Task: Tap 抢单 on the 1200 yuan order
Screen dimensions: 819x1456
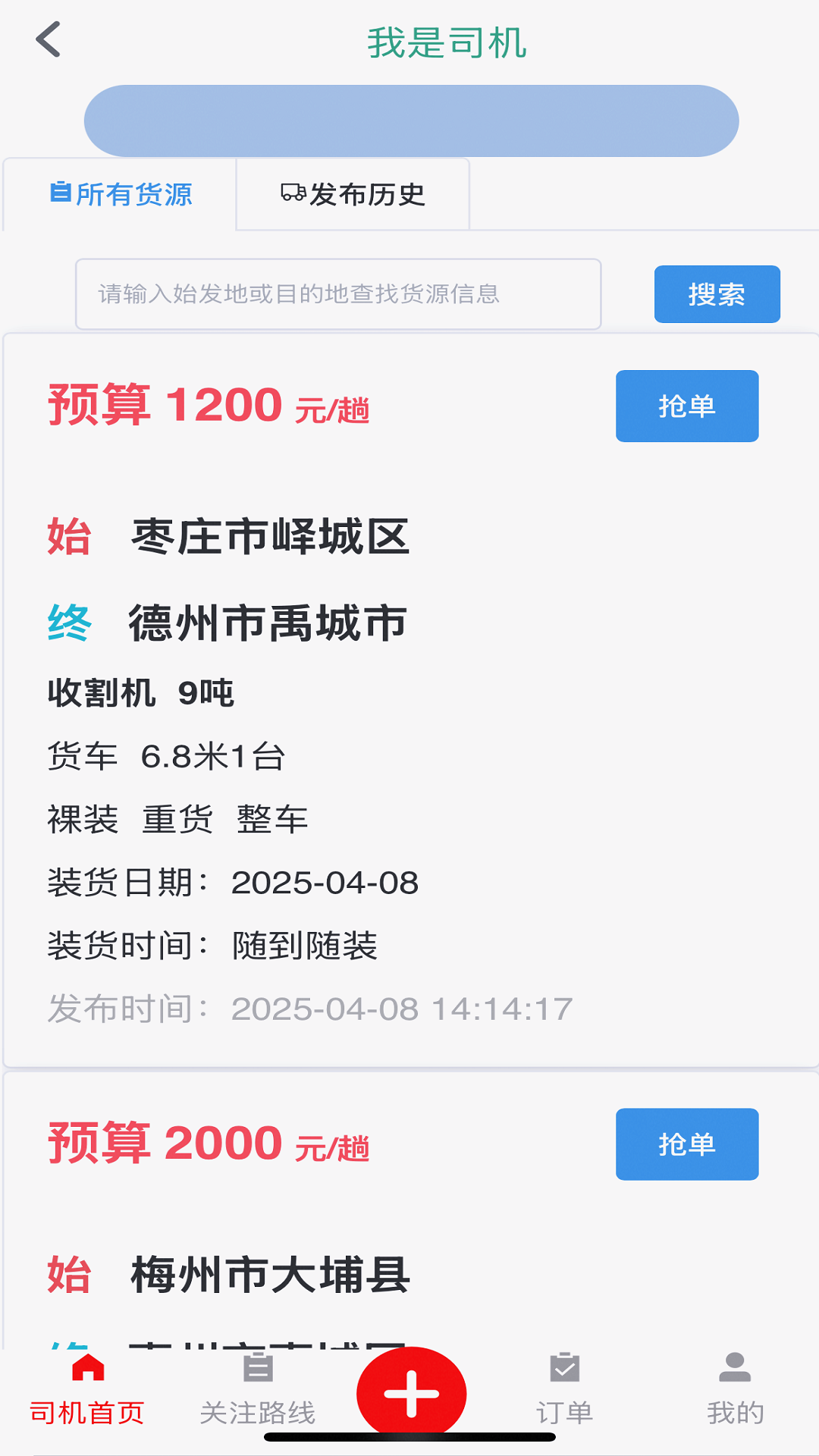Action: pos(686,406)
